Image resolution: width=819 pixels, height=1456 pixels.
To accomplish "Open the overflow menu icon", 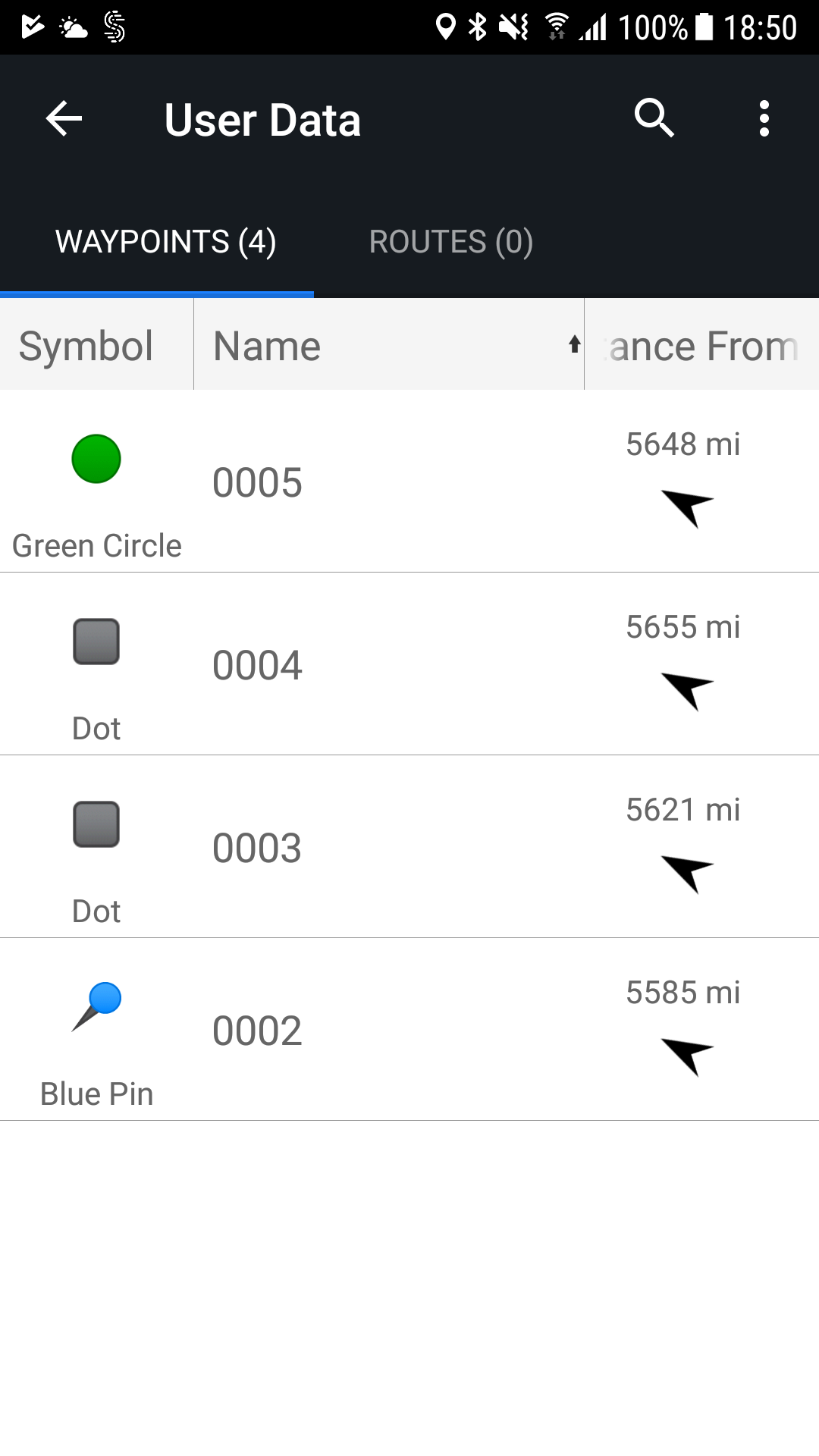I will 764,118.
